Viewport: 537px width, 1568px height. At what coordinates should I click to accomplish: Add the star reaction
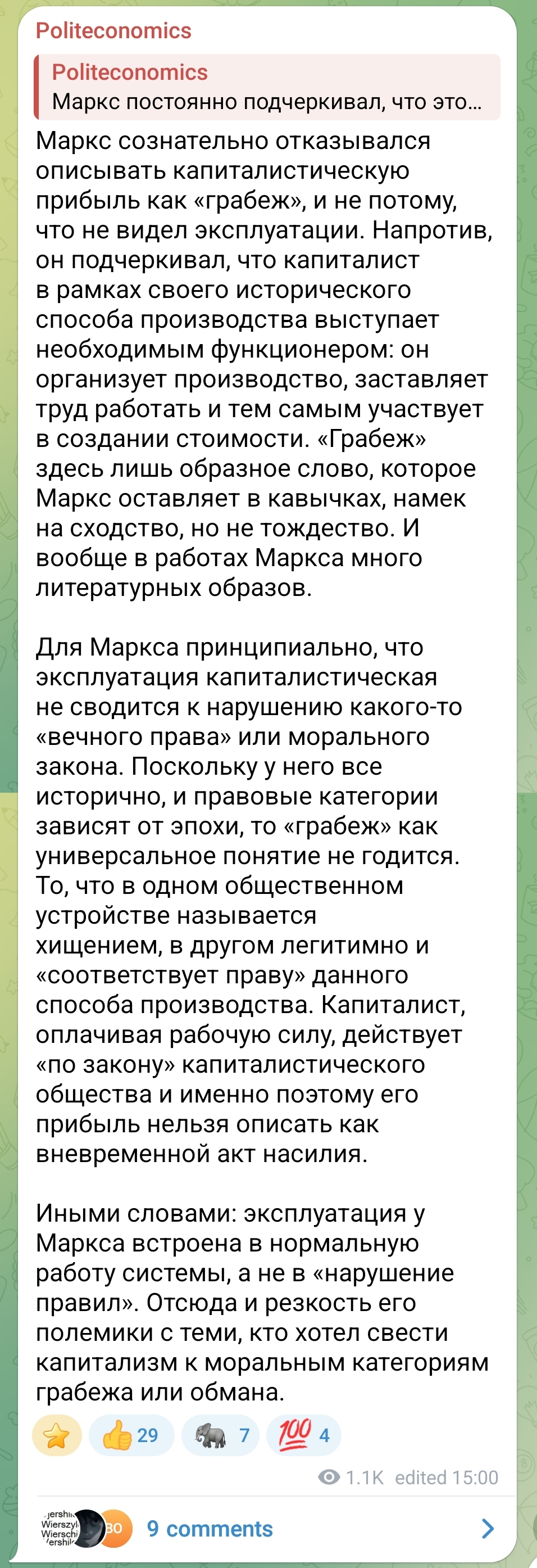(57, 1435)
